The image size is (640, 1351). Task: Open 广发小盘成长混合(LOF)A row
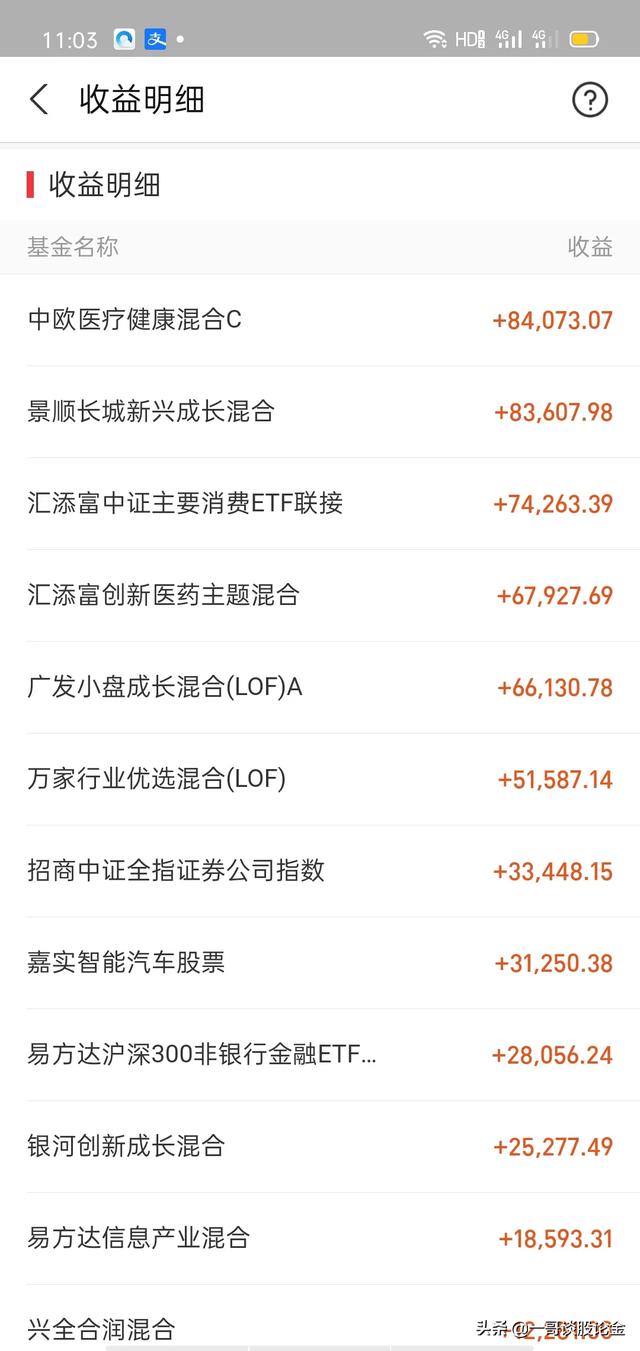coord(320,688)
